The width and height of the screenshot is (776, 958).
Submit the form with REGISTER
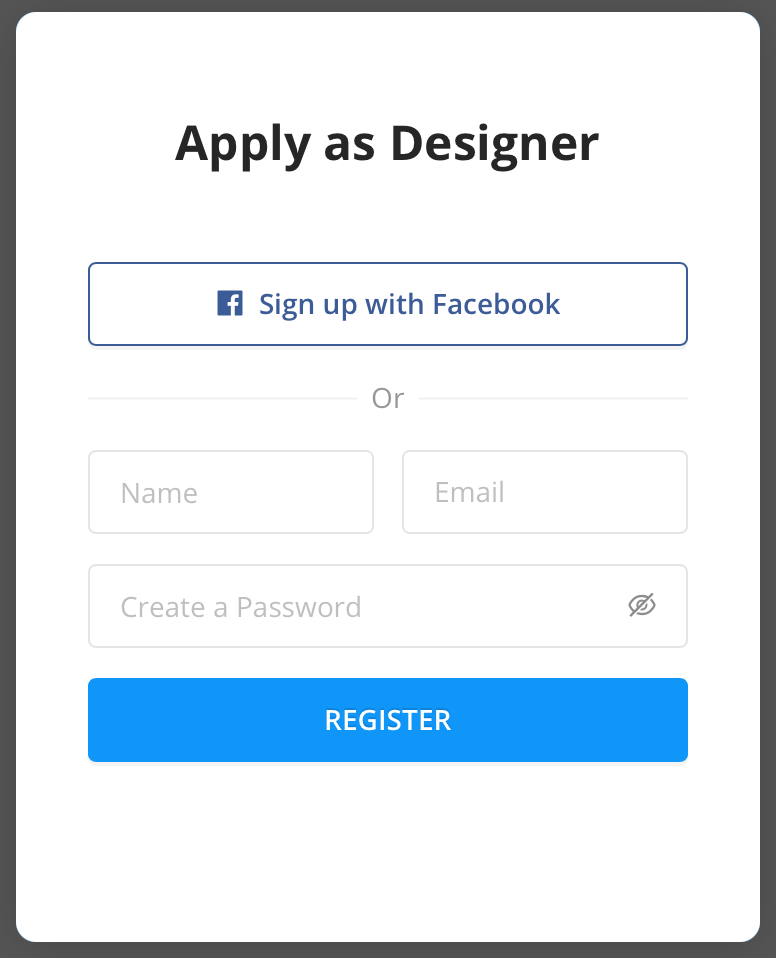(388, 720)
